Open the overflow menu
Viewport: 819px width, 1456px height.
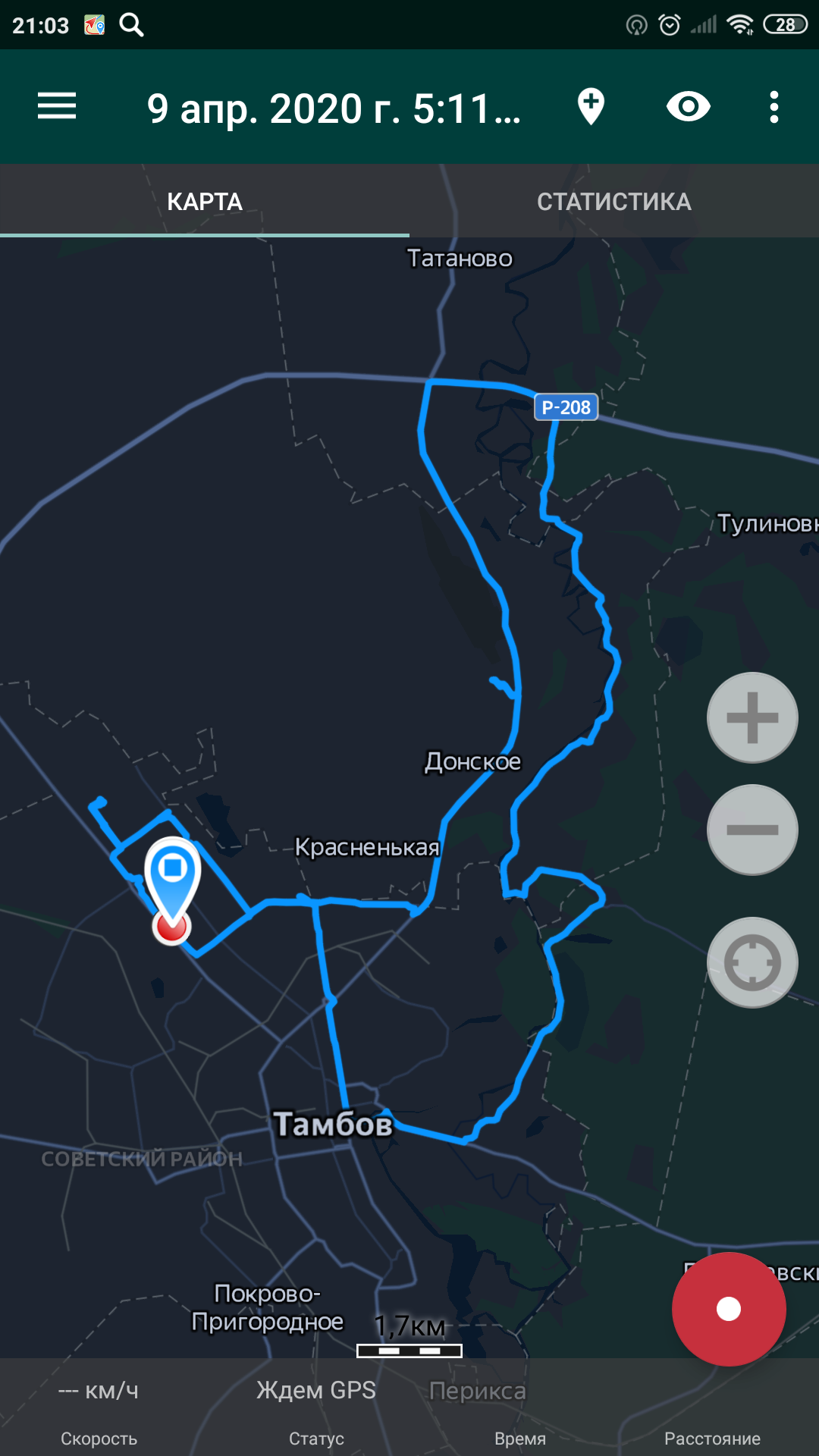point(773,107)
